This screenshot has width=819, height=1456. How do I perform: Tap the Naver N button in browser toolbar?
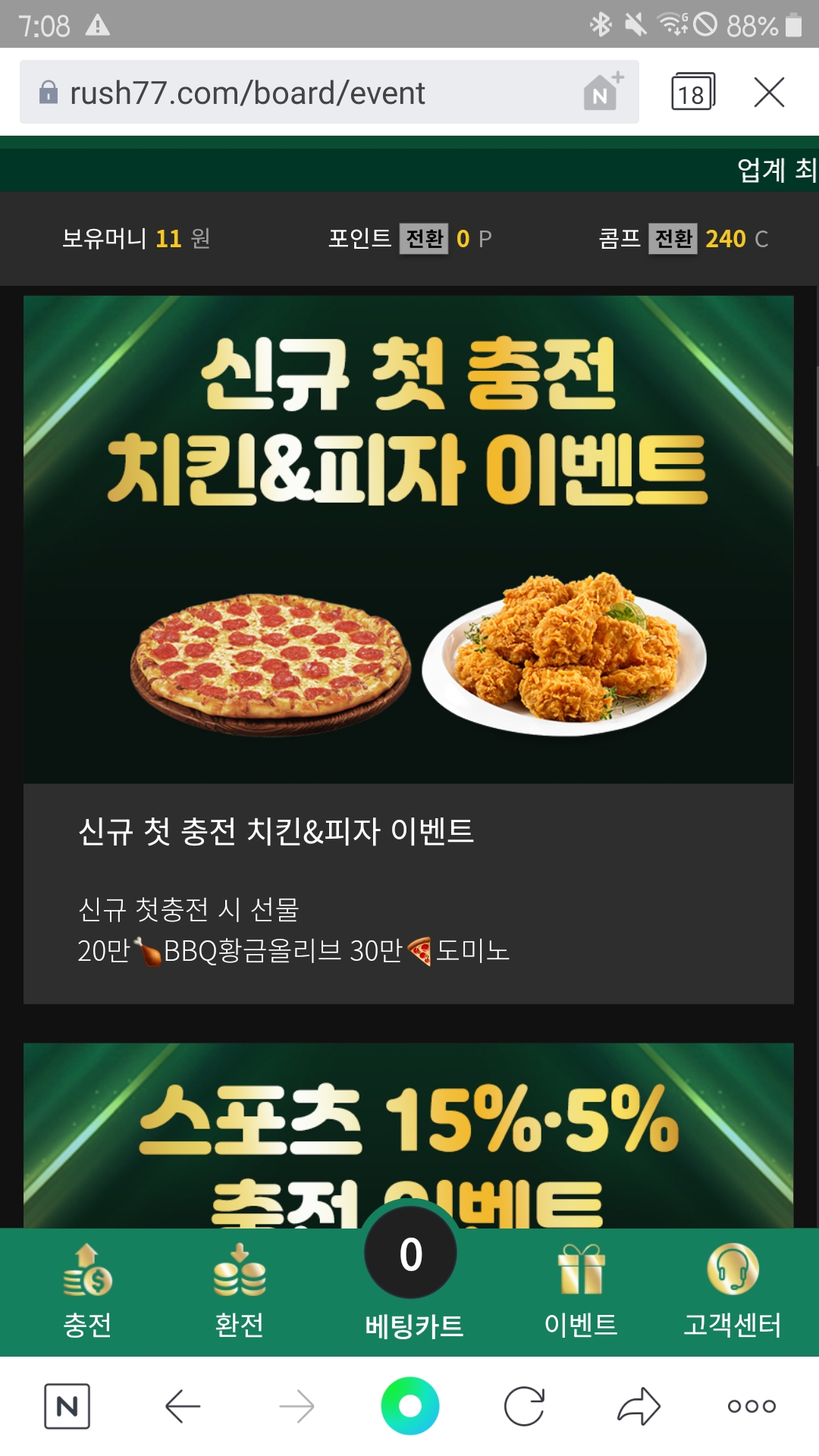pyautogui.click(x=67, y=1406)
